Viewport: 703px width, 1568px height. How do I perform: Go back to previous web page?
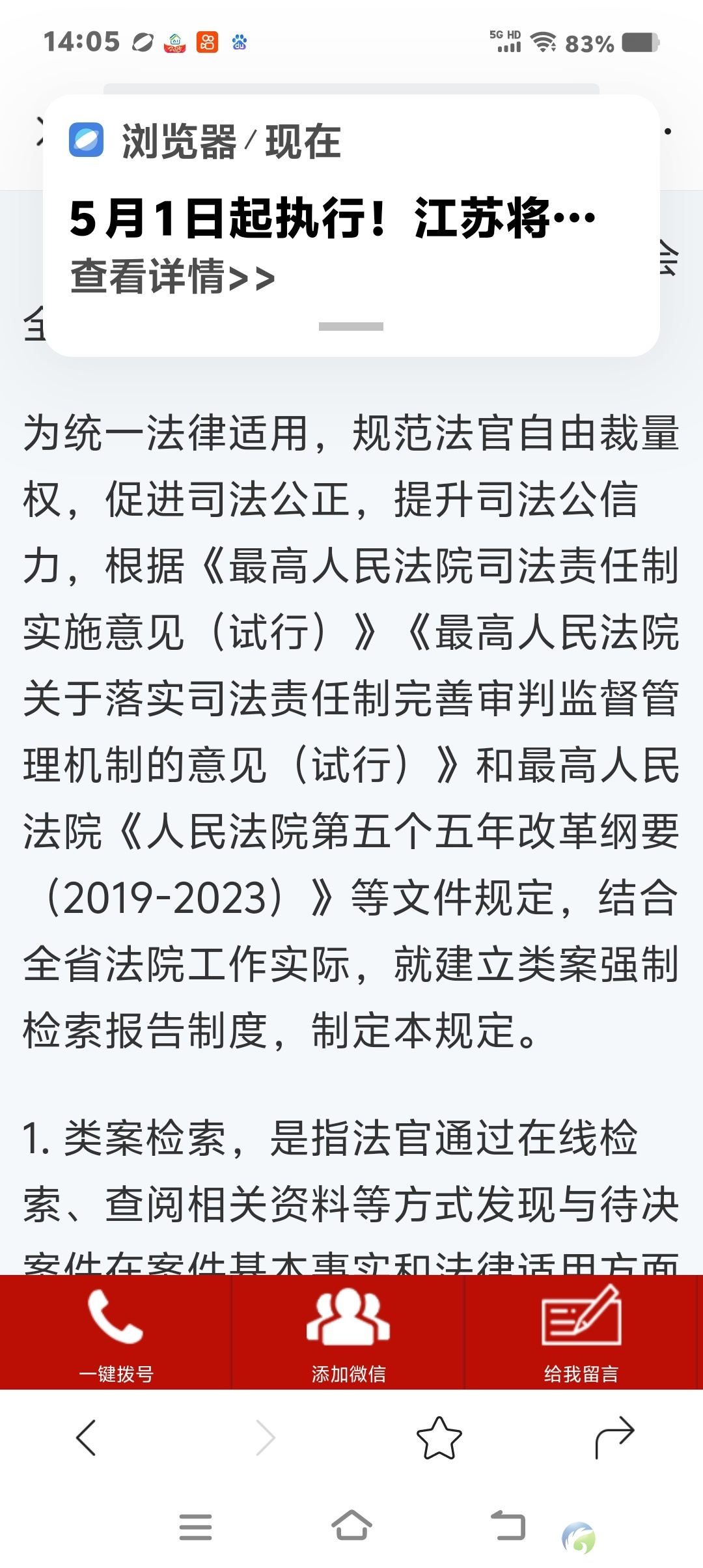87,1437
